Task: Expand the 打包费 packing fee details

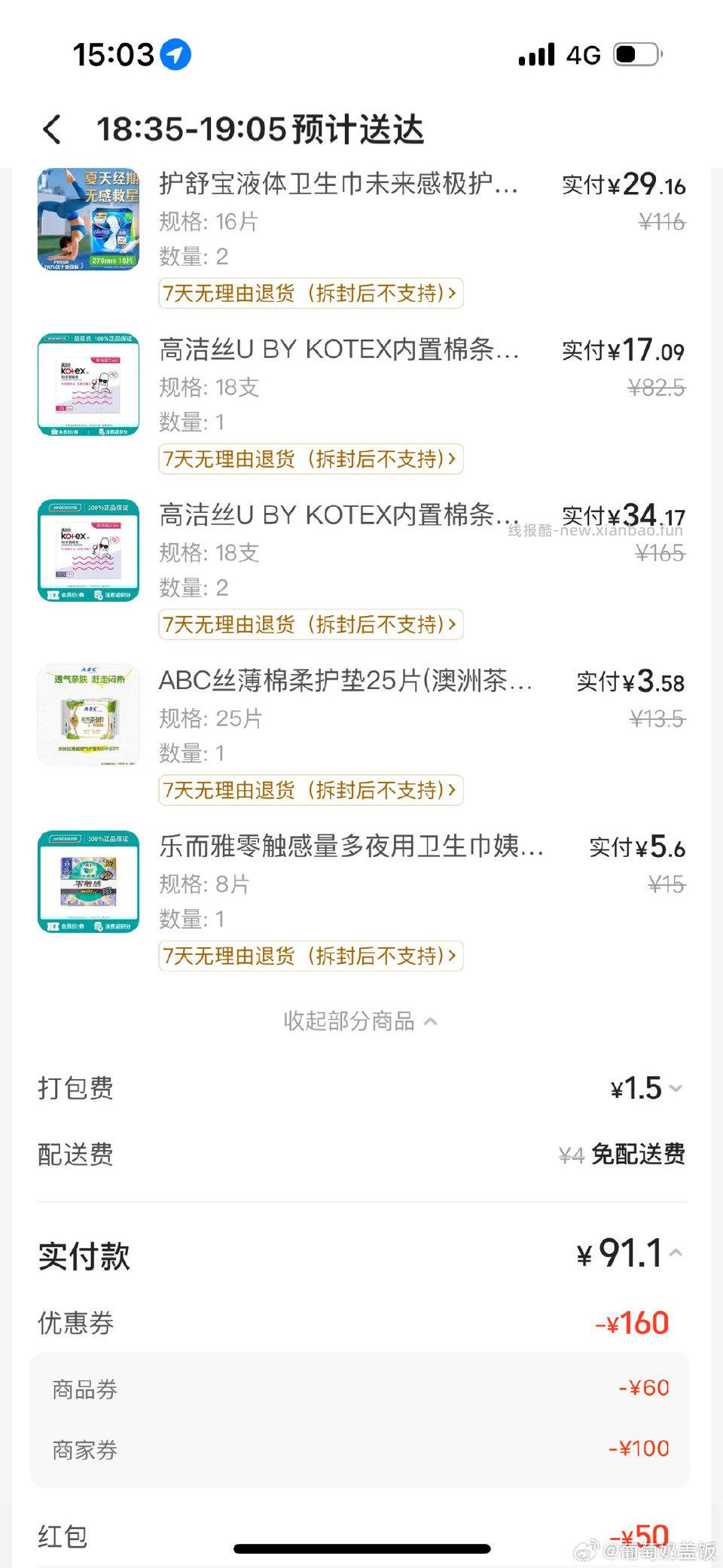Action: click(644, 1088)
